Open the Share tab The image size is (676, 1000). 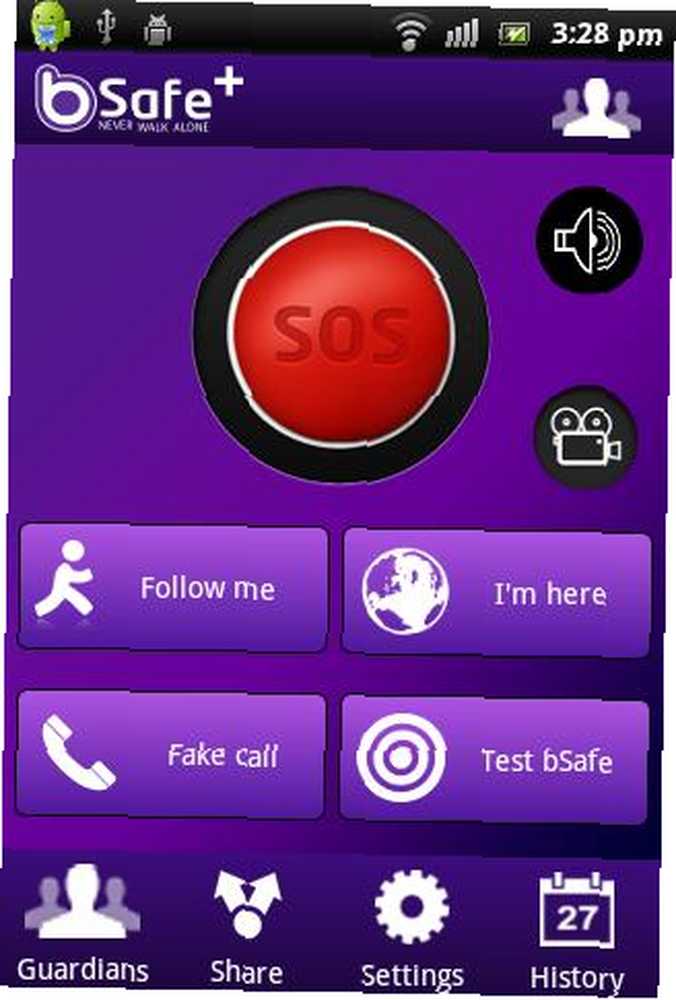(247, 926)
